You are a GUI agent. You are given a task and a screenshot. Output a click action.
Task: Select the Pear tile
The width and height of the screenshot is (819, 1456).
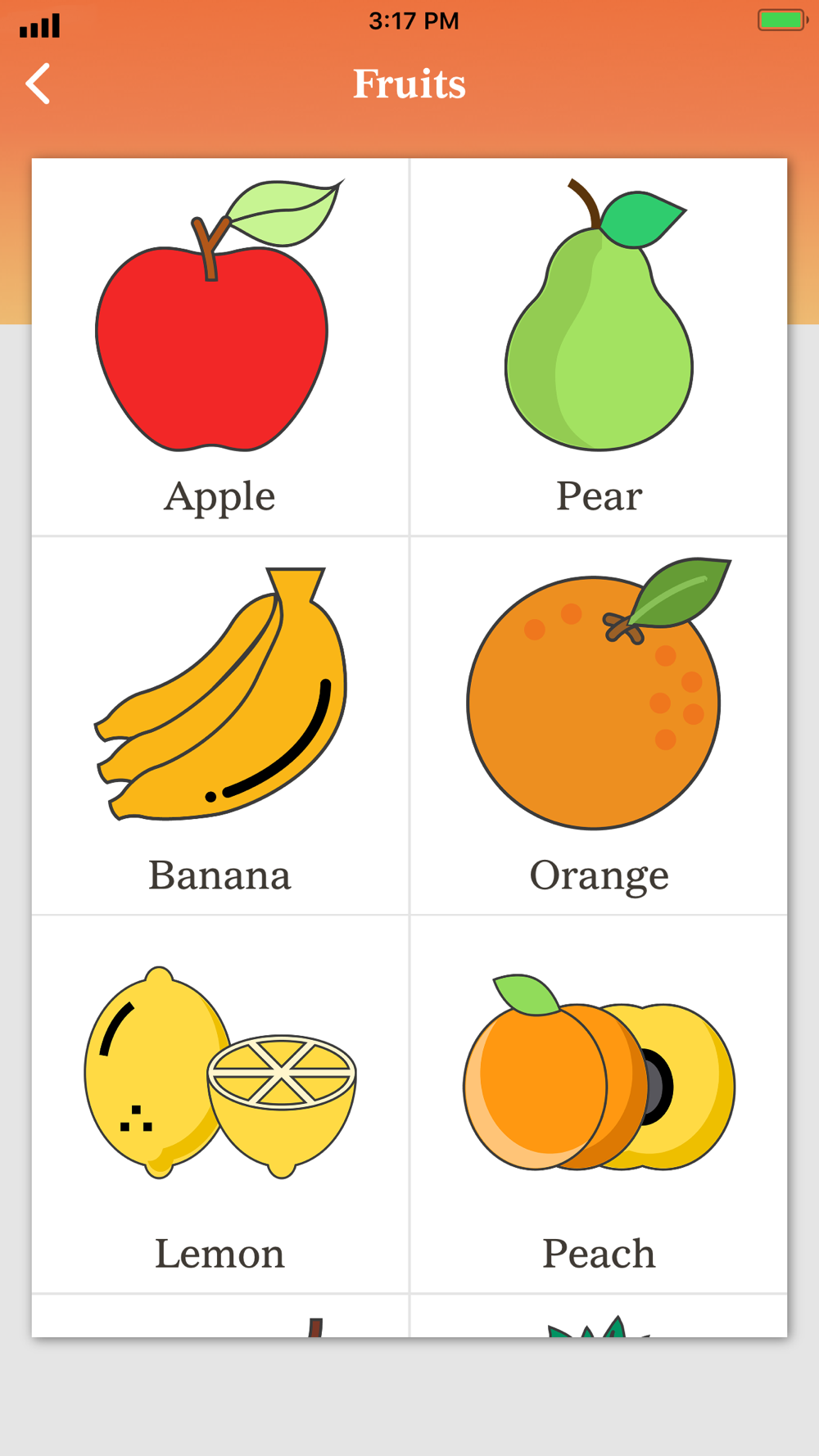coord(599,347)
